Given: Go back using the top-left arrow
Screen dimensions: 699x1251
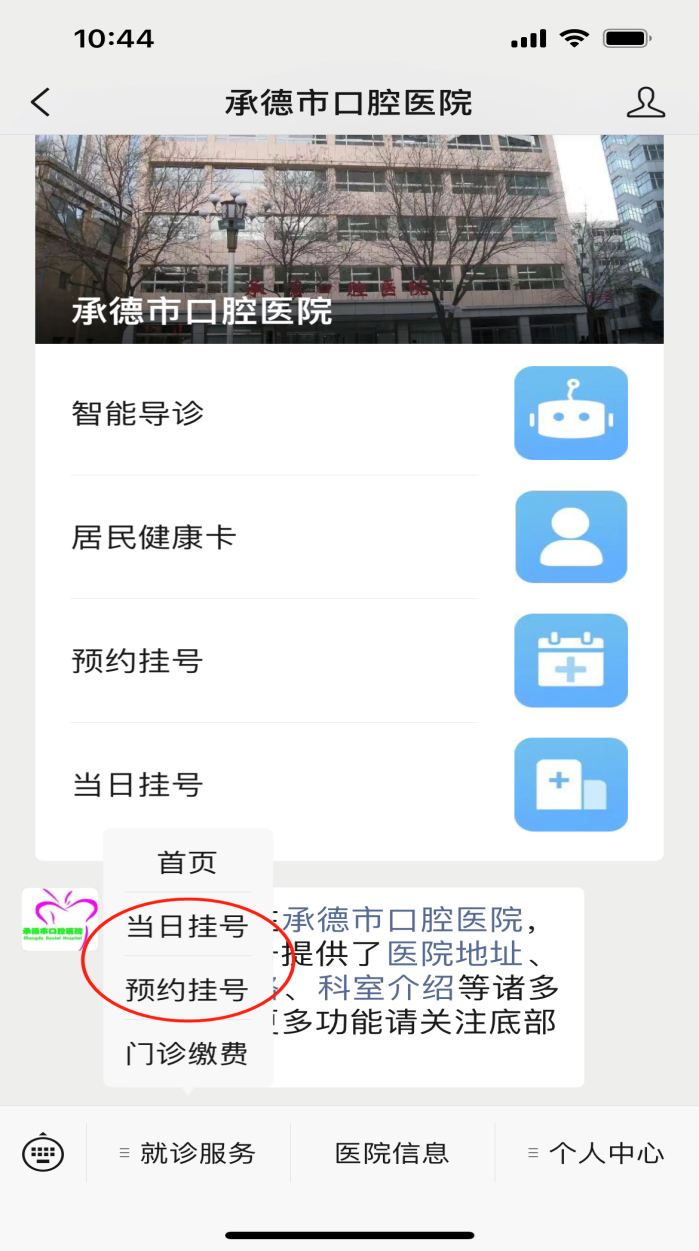Looking at the screenshot, I should pos(40,102).
